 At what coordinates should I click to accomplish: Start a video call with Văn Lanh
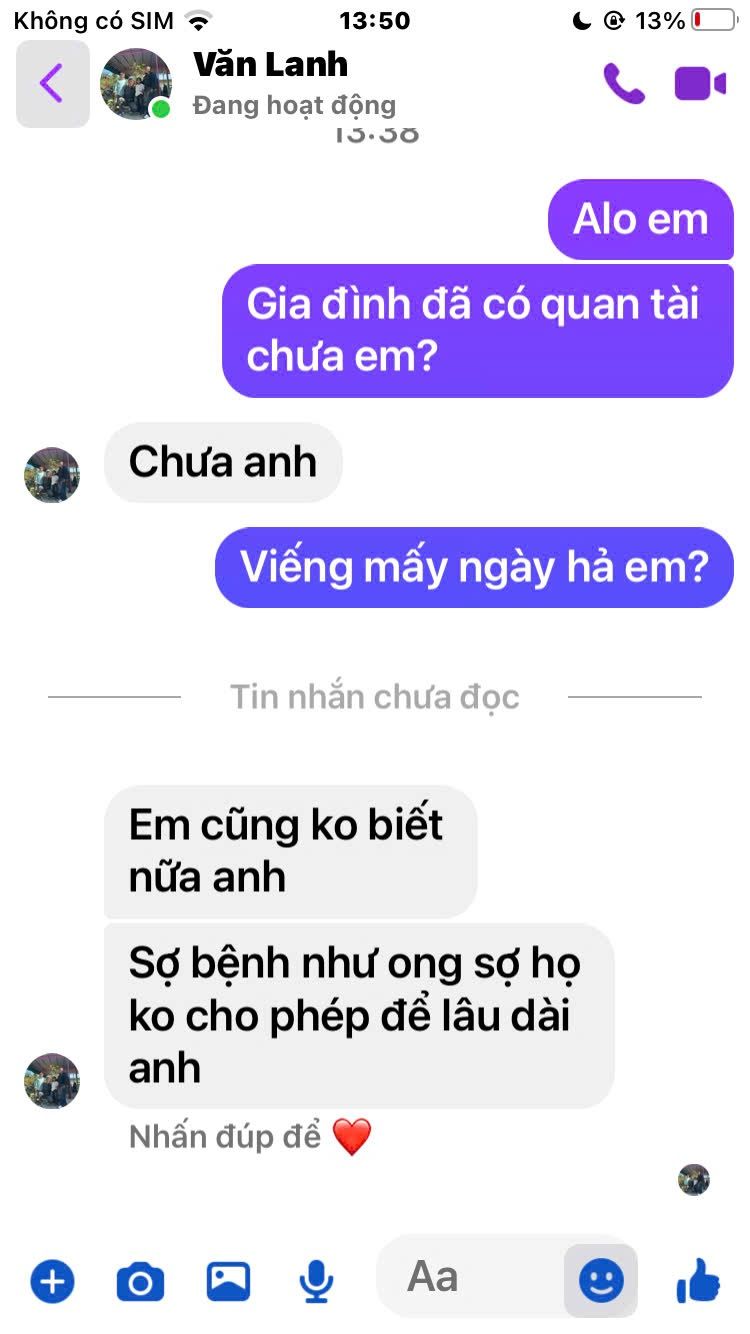700,84
